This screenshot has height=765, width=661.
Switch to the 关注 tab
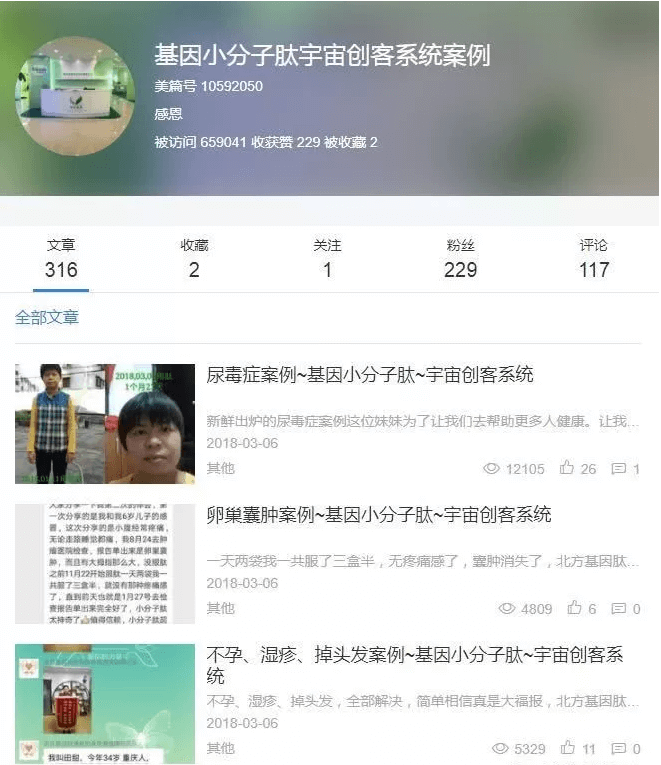327,258
